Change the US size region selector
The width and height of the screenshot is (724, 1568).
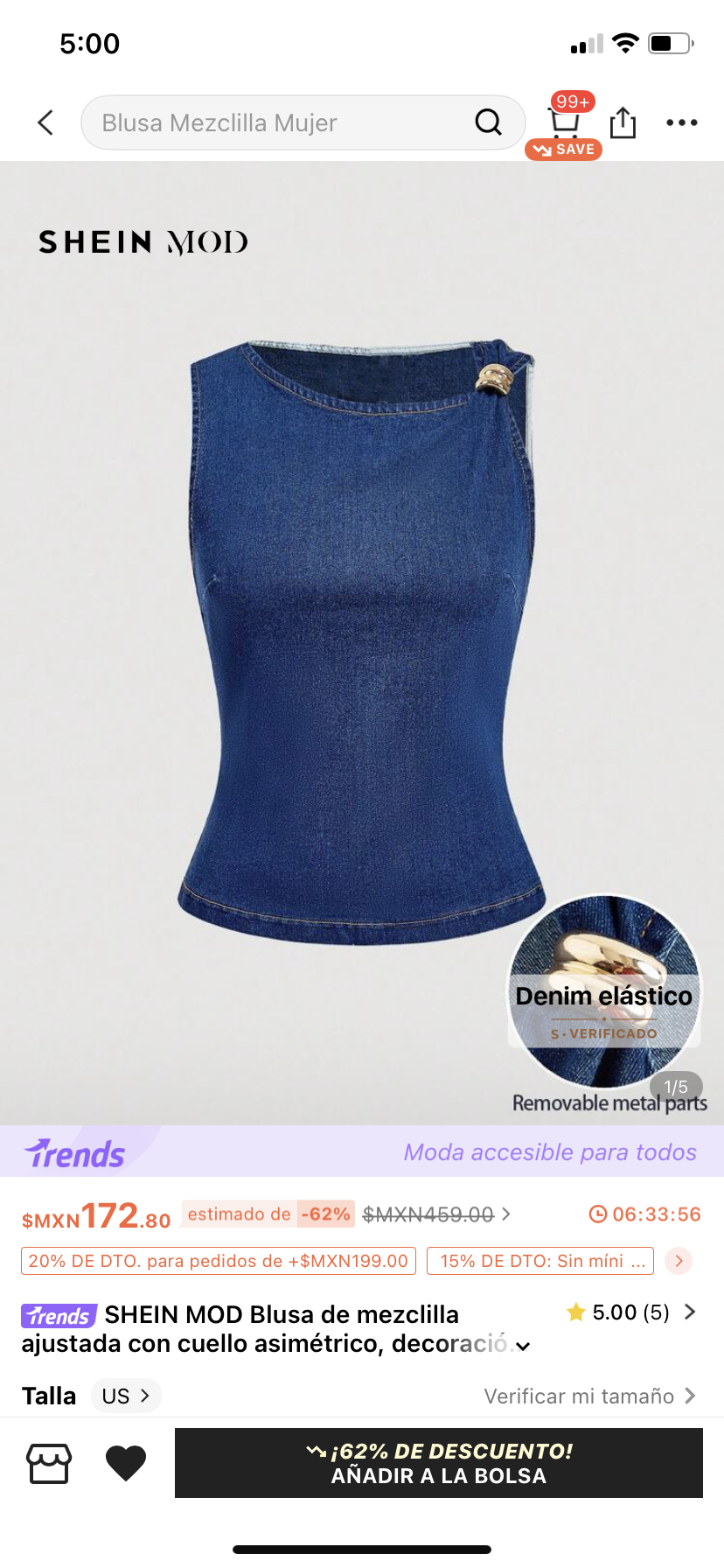(x=126, y=1396)
